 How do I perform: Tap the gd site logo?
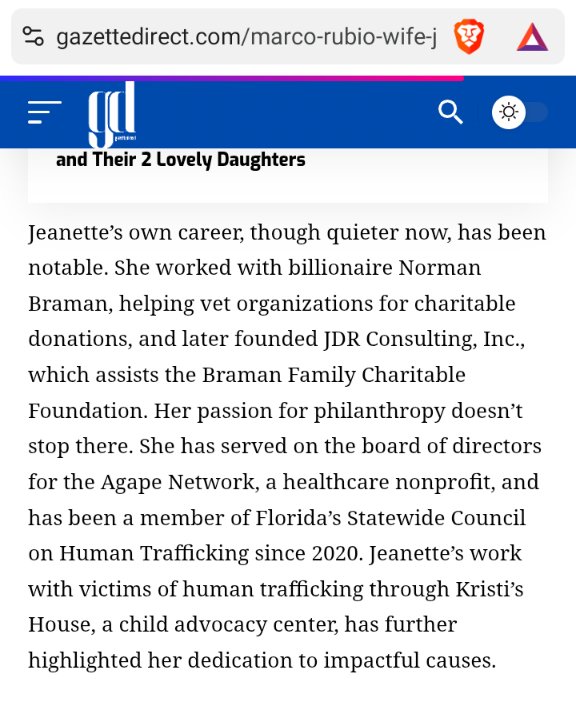tap(112, 113)
